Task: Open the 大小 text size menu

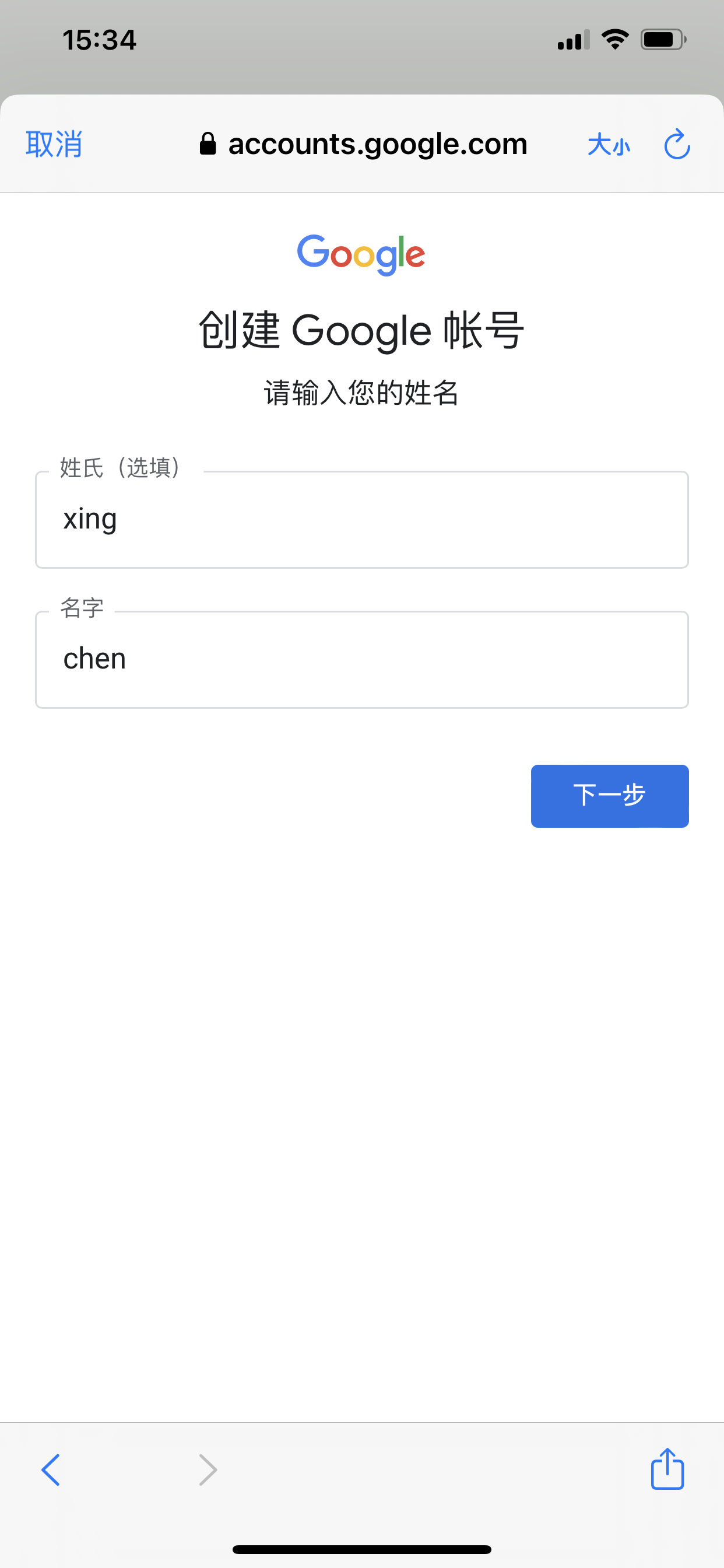Action: coord(609,145)
